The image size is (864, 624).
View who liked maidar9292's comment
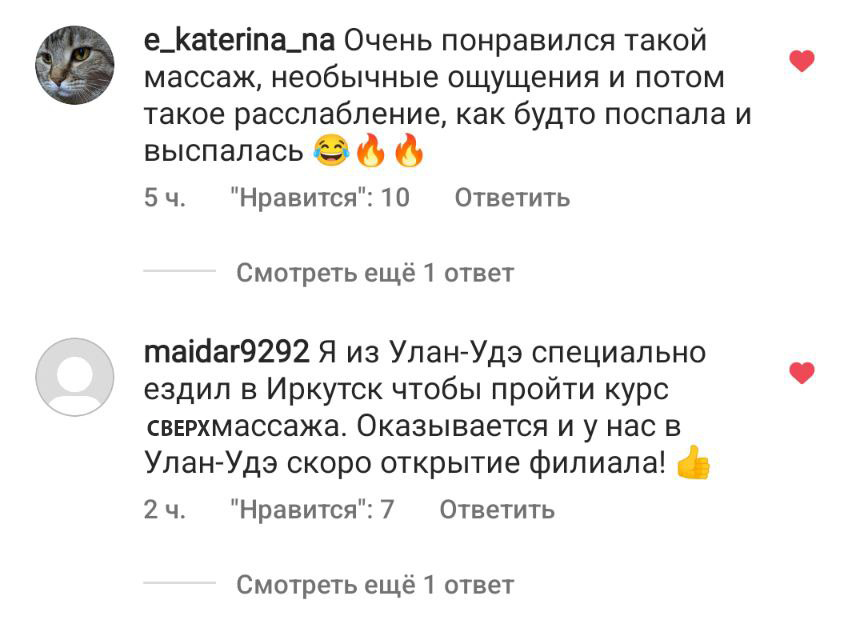(312, 510)
